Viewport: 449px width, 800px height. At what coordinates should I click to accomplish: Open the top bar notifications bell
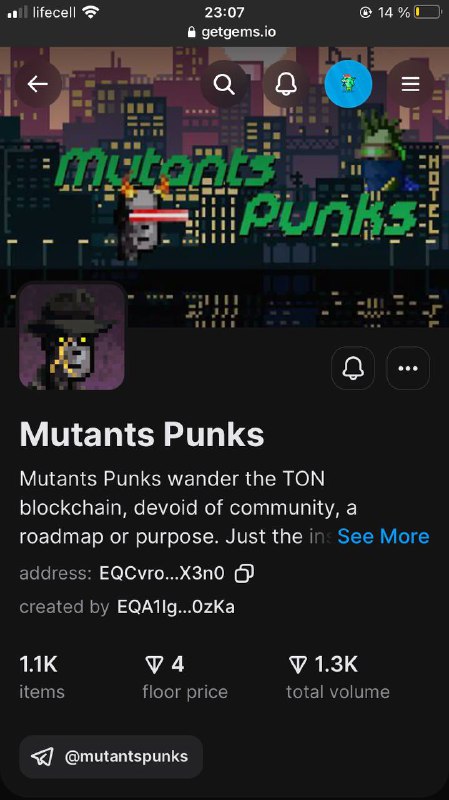pyautogui.click(x=286, y=84)
